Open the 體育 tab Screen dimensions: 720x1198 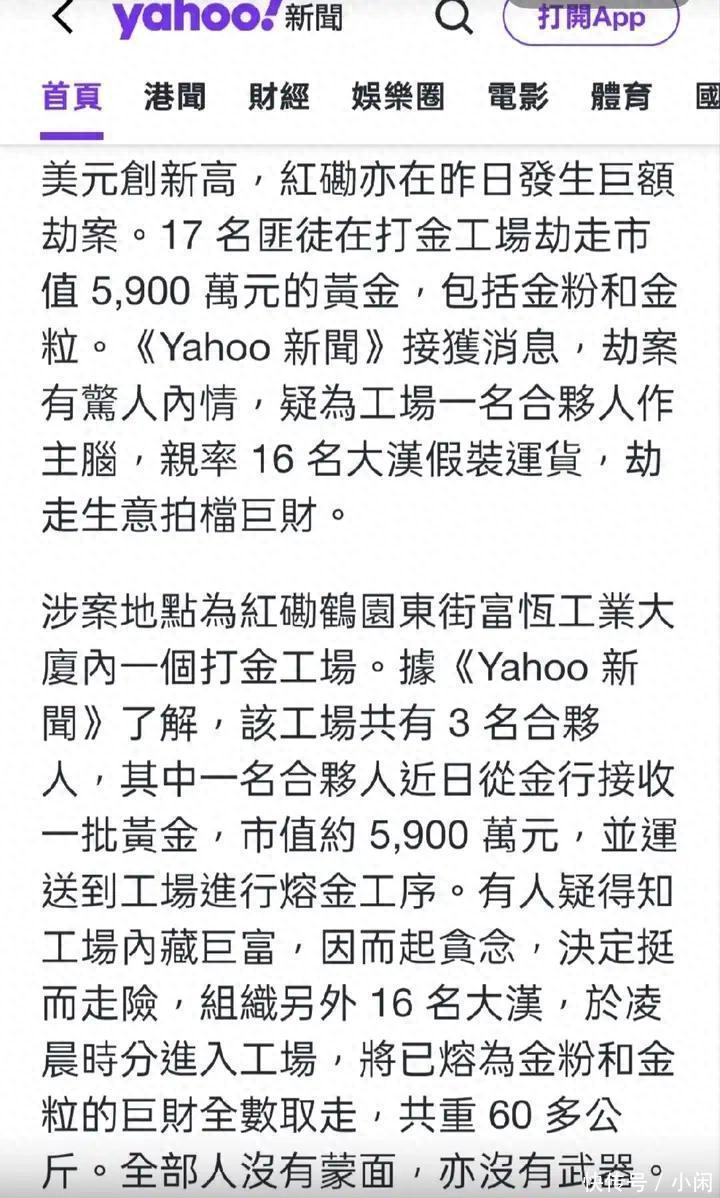click(x=621, y=97)
